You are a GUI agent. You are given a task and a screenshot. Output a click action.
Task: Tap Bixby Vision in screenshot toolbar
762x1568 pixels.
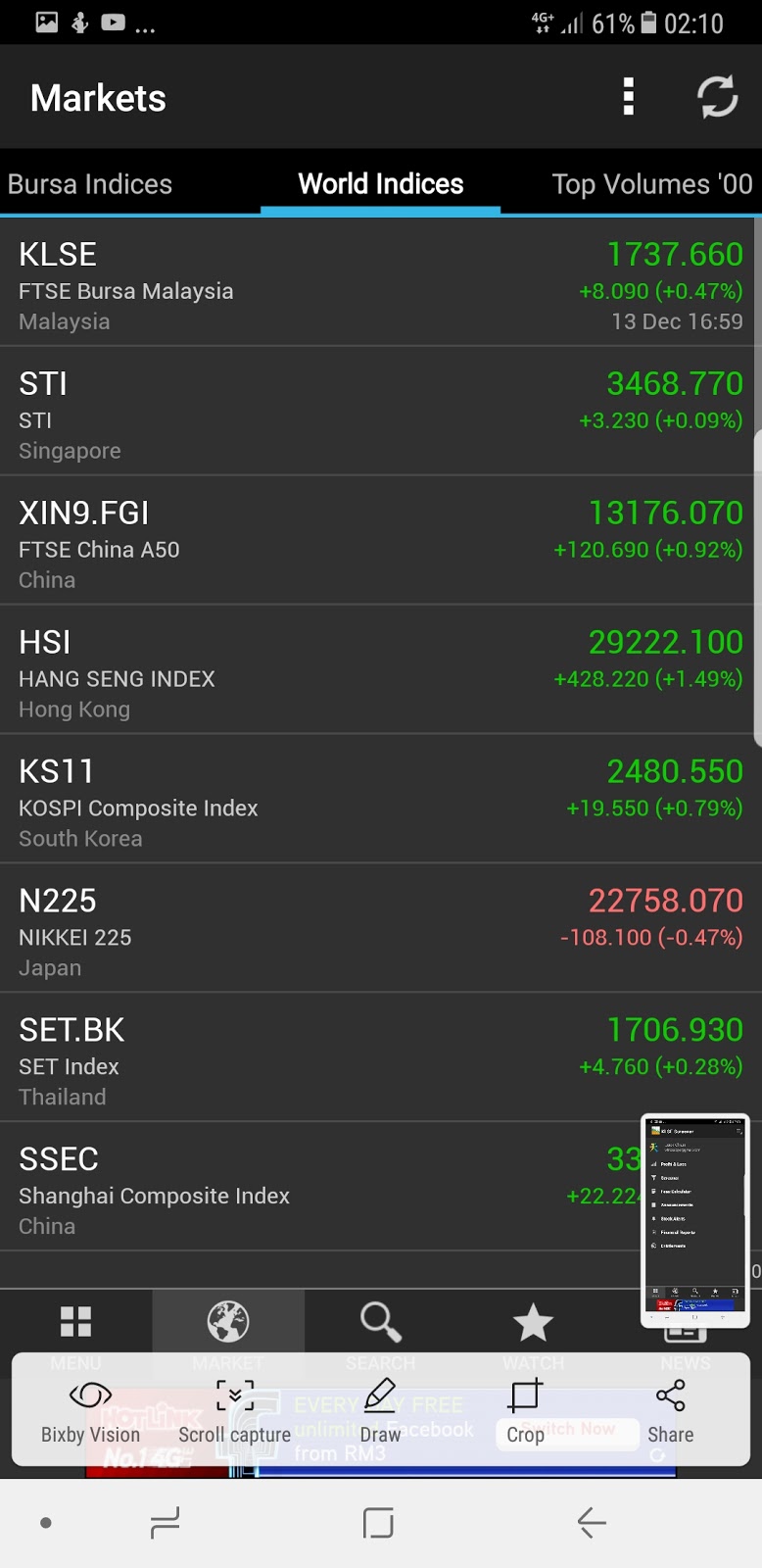click(x=90, y=1411)
